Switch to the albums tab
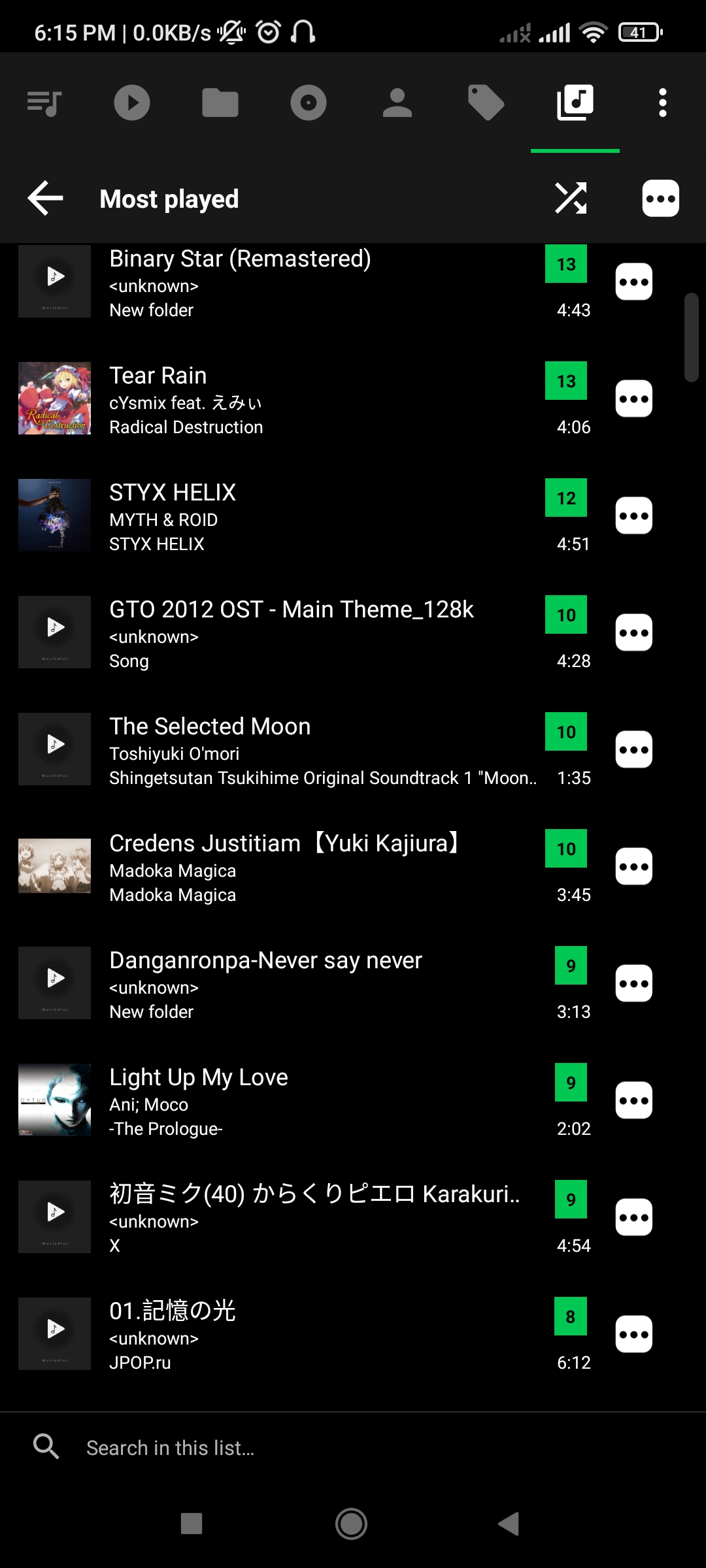706x1568 pixels. pos(309,103)
